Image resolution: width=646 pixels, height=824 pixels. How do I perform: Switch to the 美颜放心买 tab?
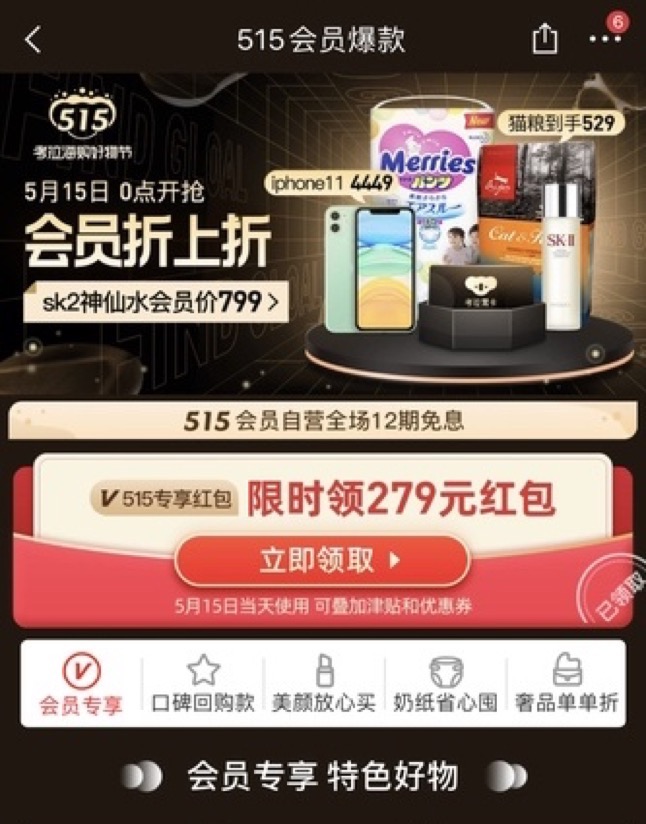coord(324,685)
